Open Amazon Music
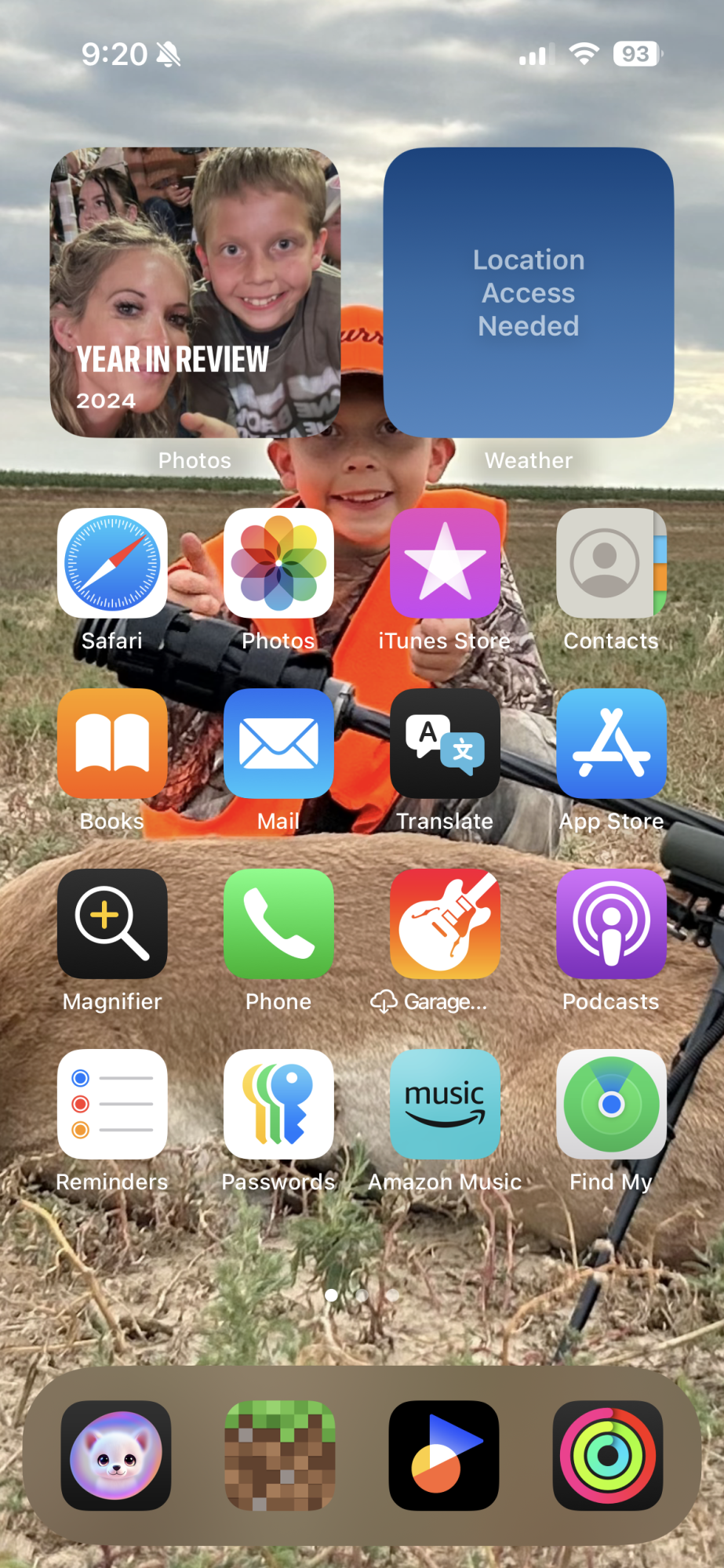This screenshot has width=724, height=1568. pos(445,1104)
